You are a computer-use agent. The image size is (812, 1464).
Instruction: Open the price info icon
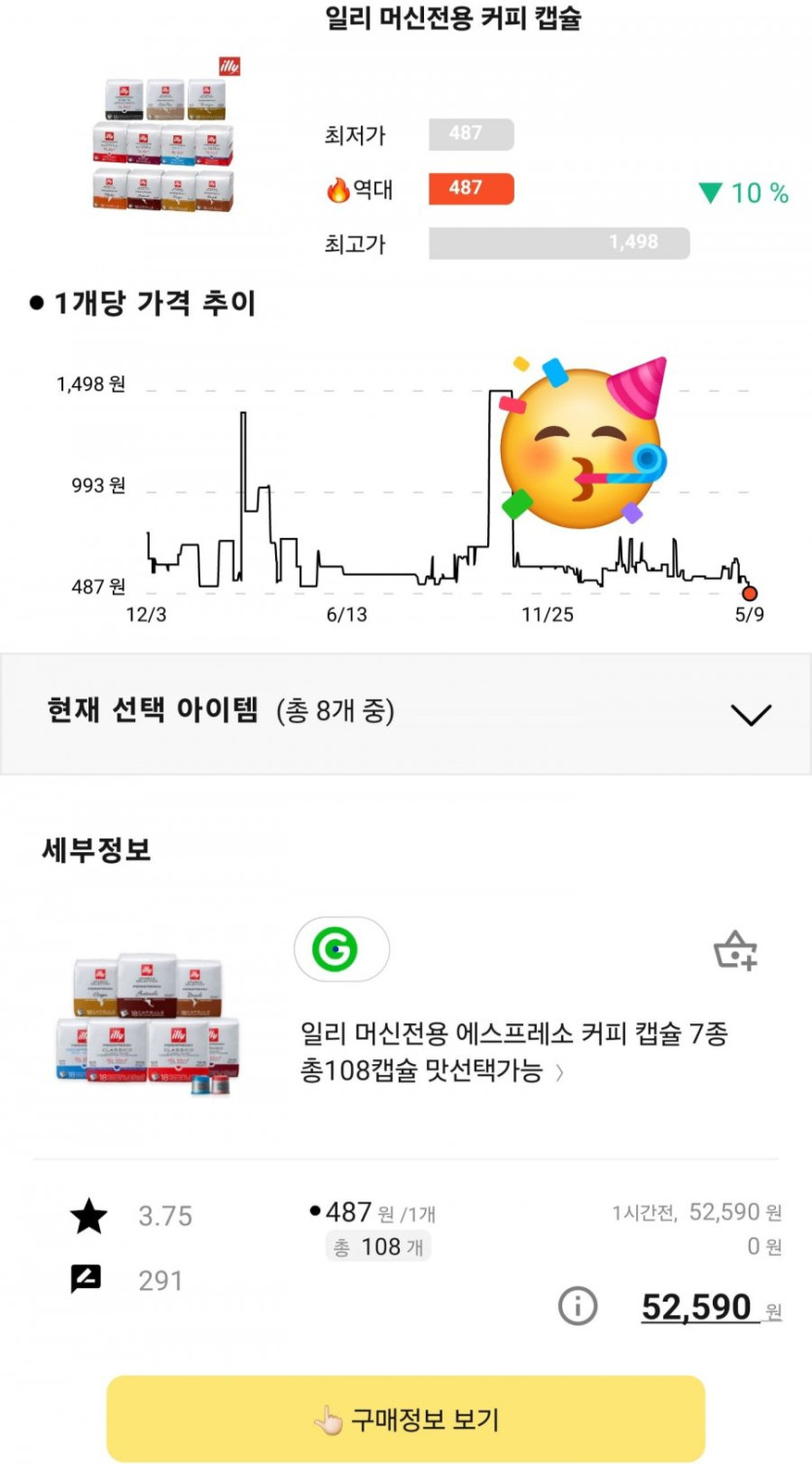pos(578,1306)
